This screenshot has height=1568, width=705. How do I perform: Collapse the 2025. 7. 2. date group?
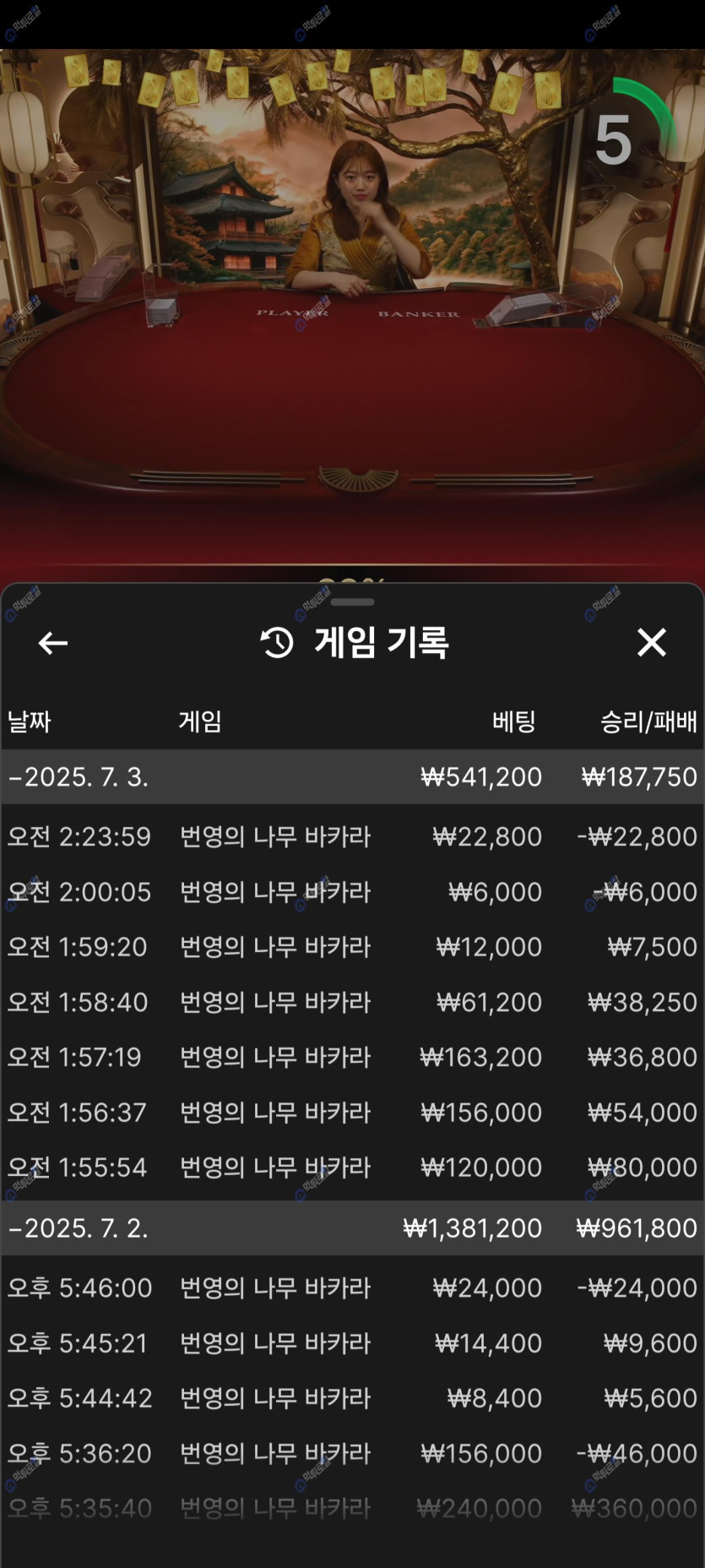click(79, 1228)
